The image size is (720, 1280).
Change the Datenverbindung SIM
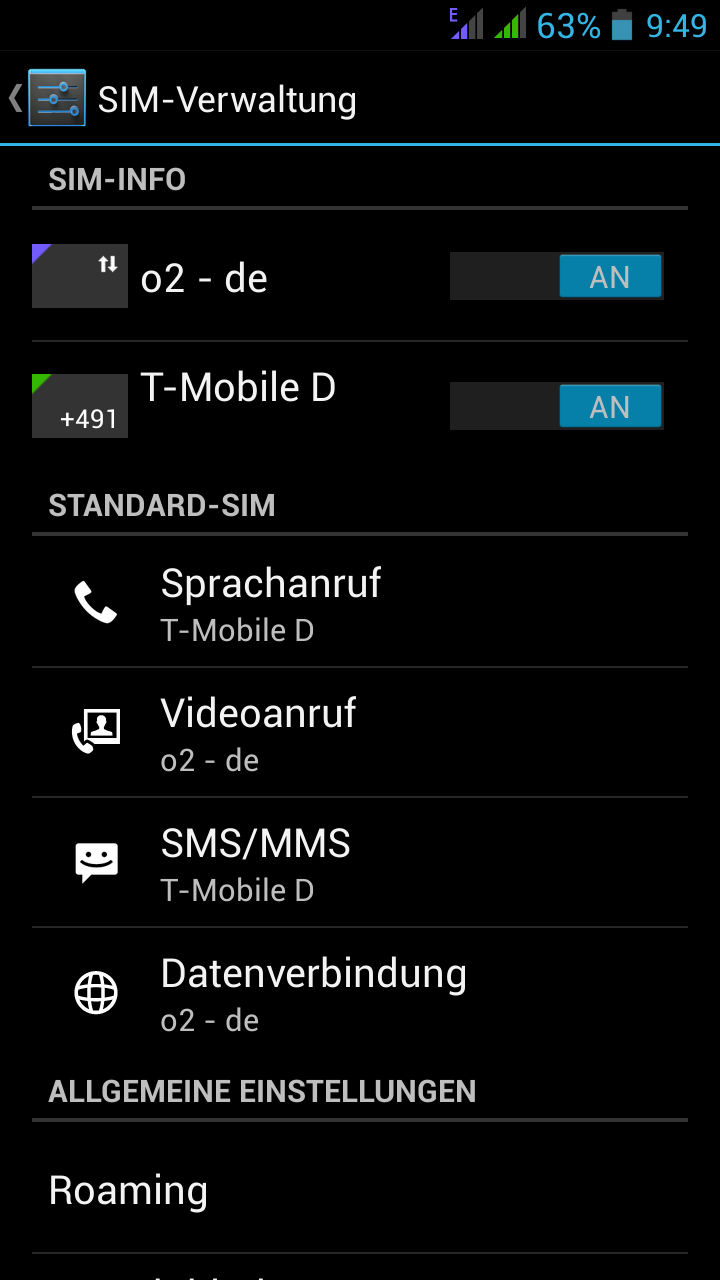[x=360, y=993]
